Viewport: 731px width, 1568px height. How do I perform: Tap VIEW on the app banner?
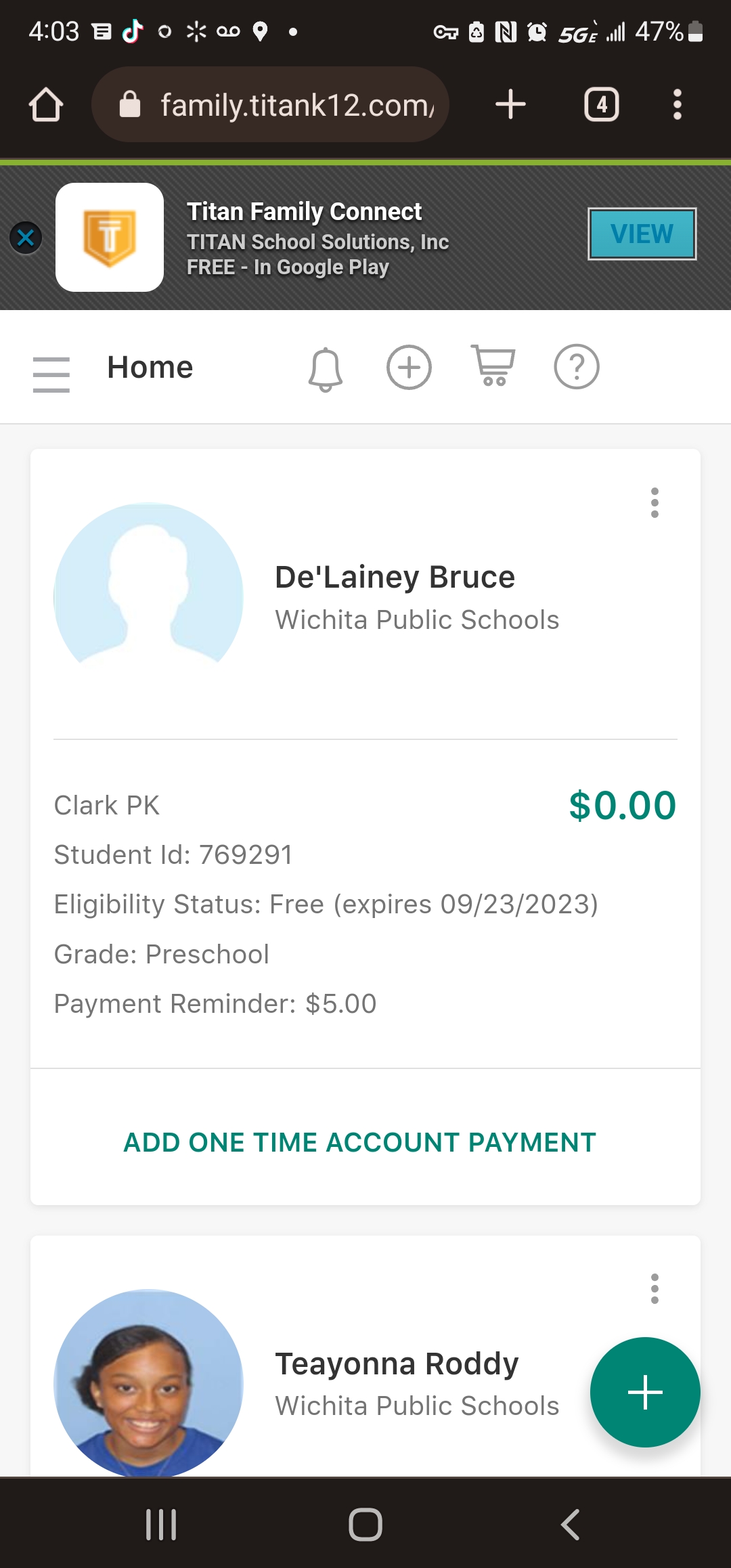(642, 234)
